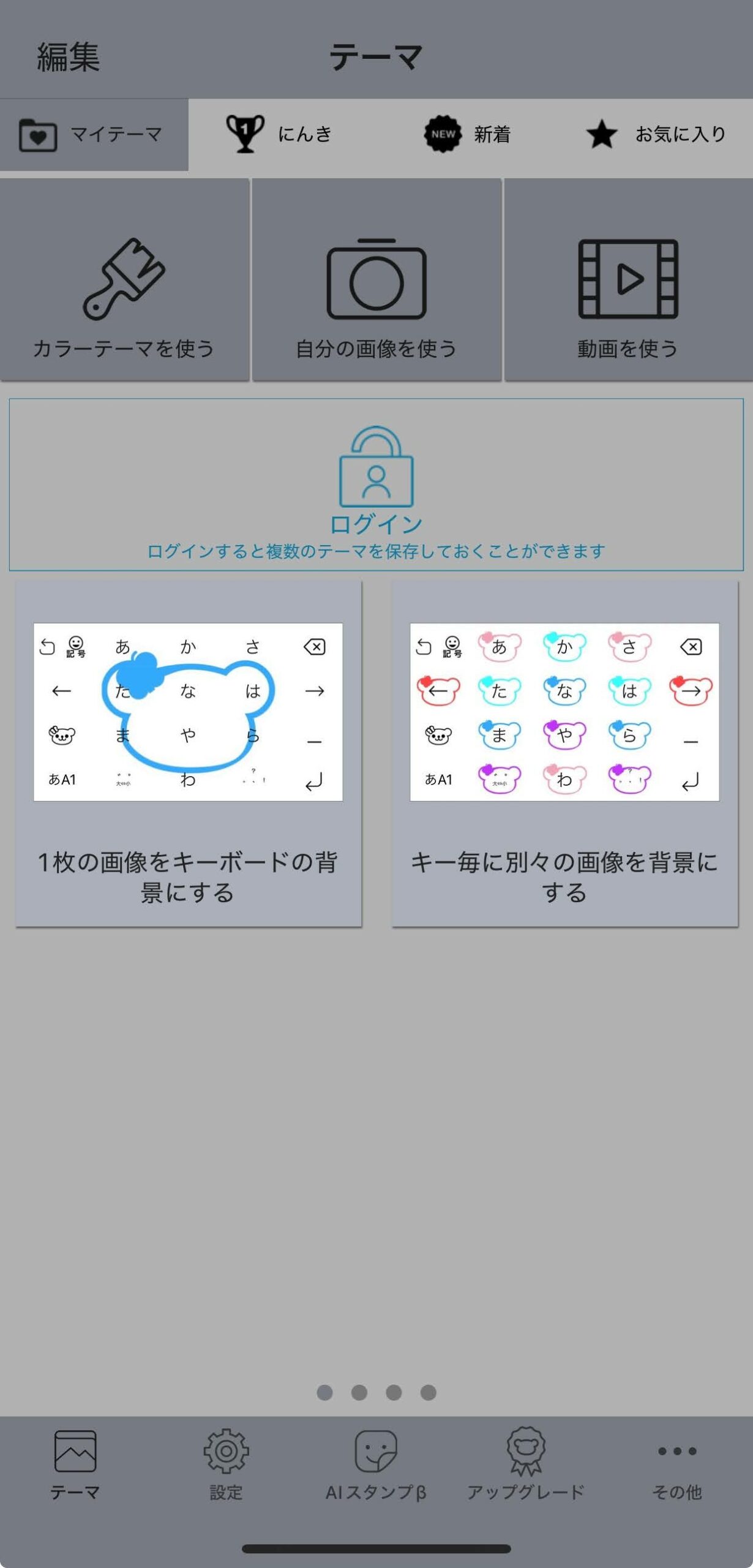This screenshot has height=1568, width=753.
Task: Switch to the 新着 new arrivals tab
Action: (468, 134)
